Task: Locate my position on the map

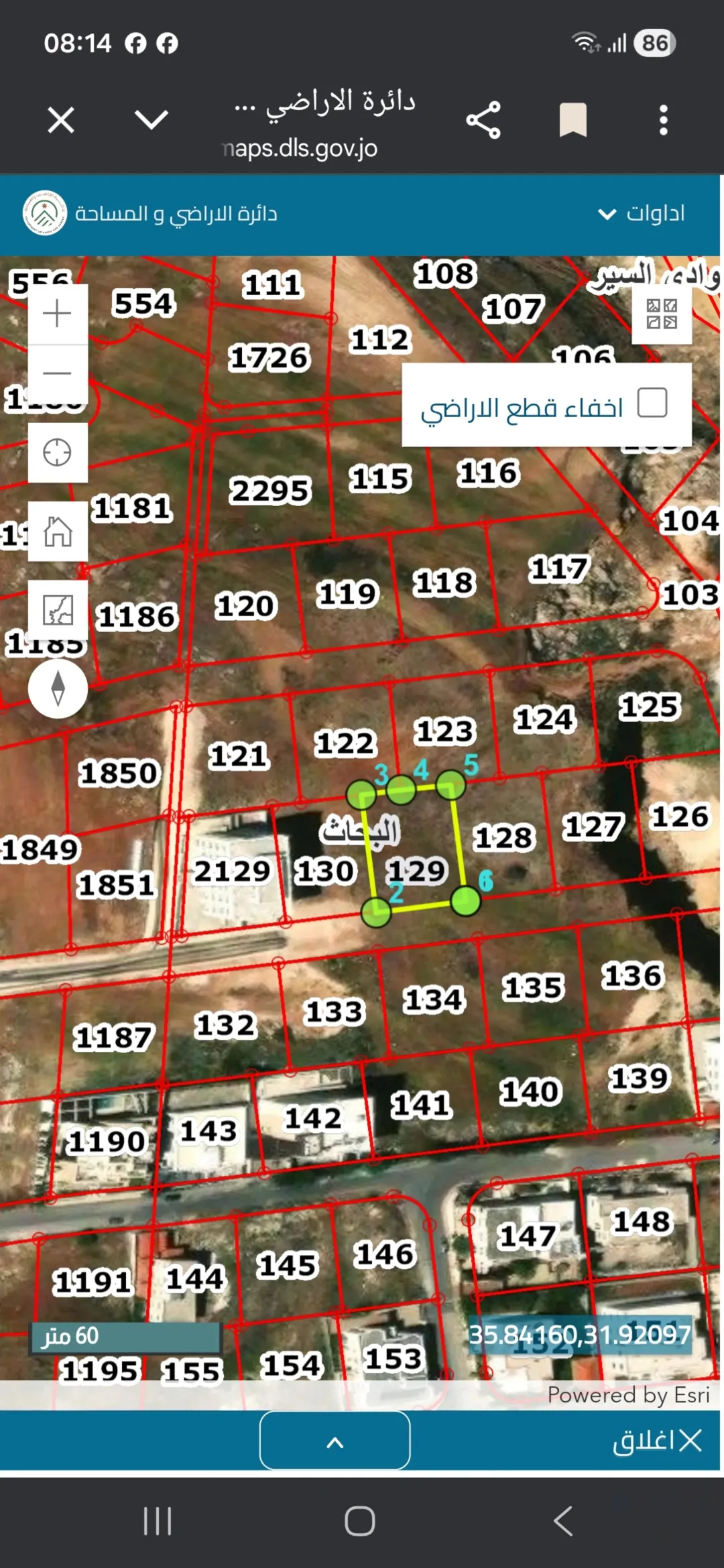Action: pyautogui.click(x=58, y=453)
